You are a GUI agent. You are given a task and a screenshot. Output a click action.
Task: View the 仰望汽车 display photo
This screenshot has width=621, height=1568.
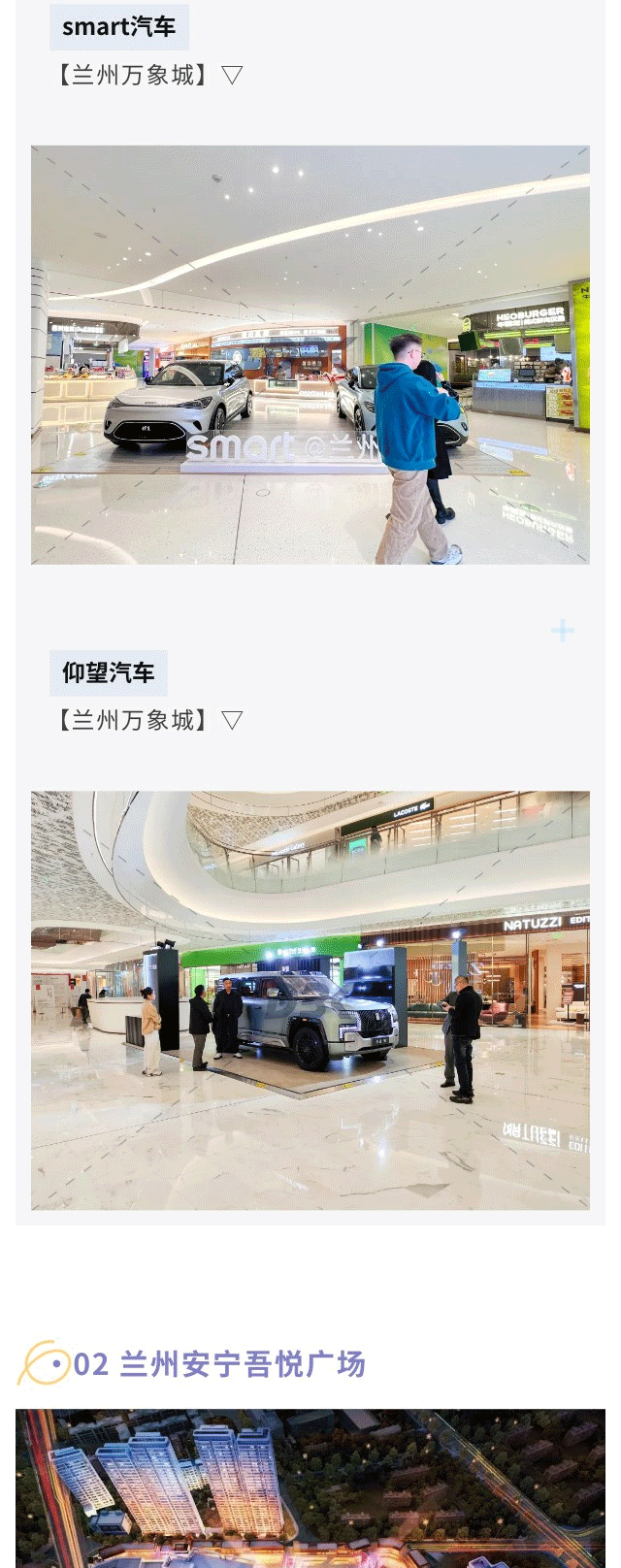[x=310, y=999]
